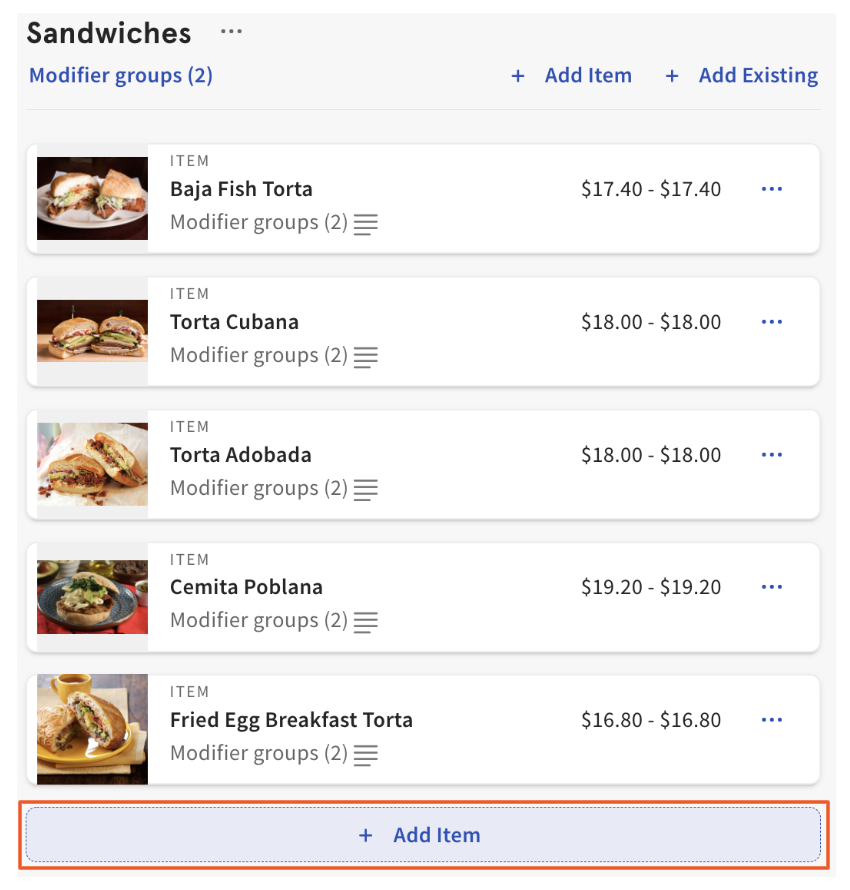Select the Torta Adobada item name
850x890 pixels.
pos(241,454)
